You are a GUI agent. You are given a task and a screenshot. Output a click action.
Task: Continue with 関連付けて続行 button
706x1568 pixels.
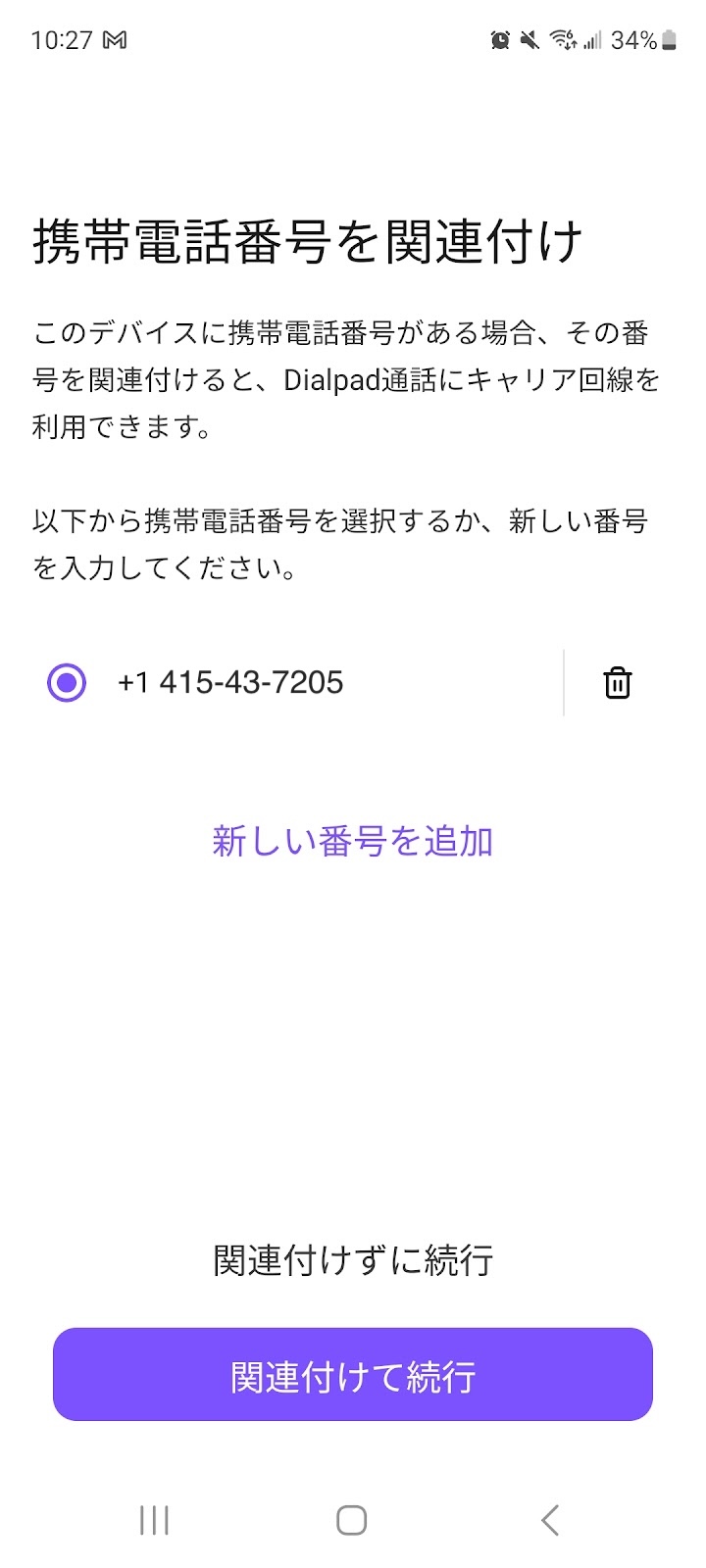(352, 1375)
